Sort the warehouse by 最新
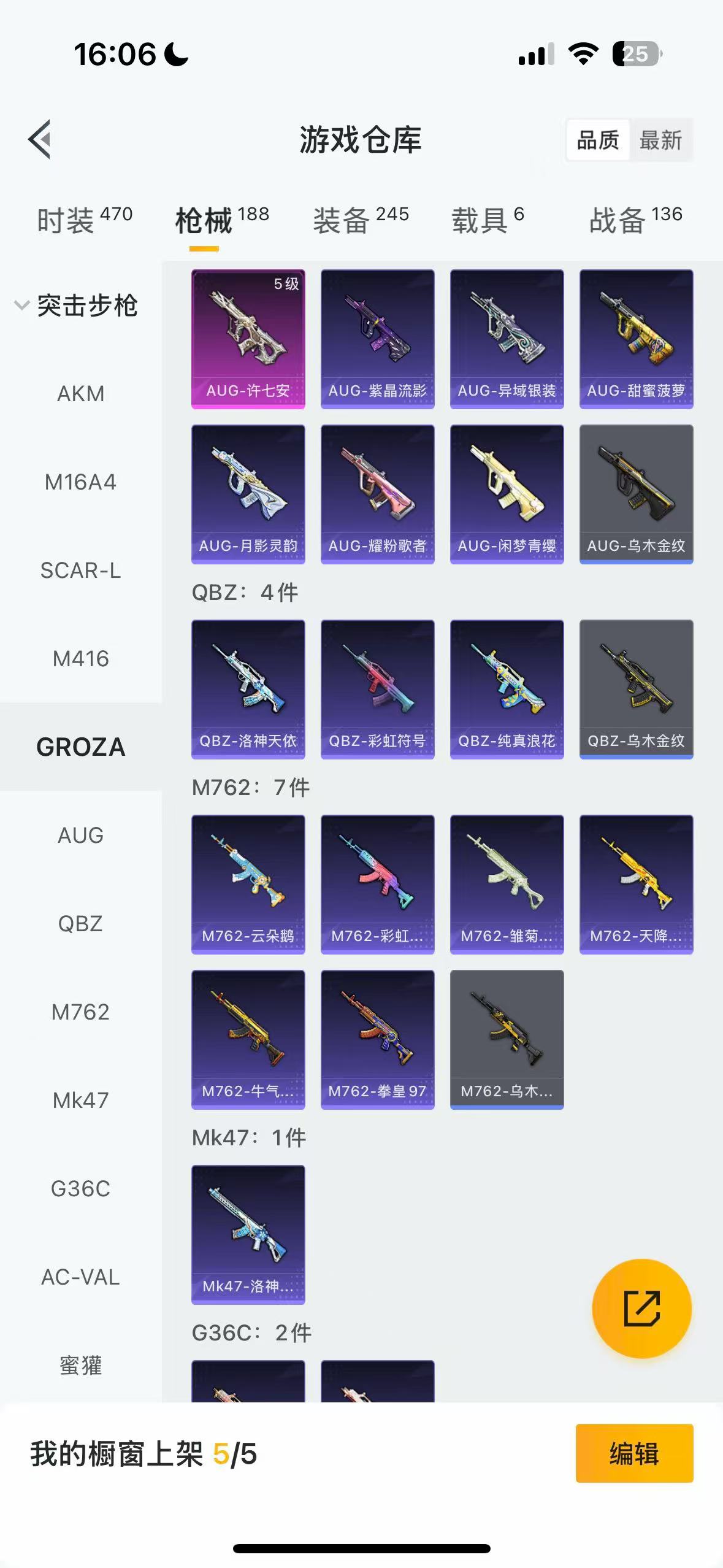 tap(660, 140)
